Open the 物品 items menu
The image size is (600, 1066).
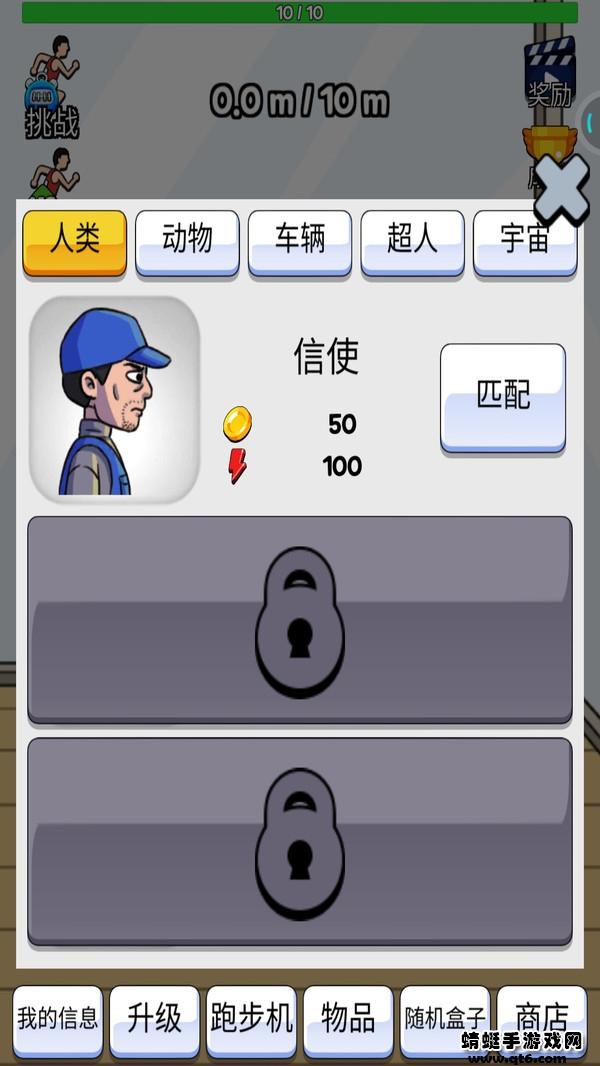(348, 1019)
